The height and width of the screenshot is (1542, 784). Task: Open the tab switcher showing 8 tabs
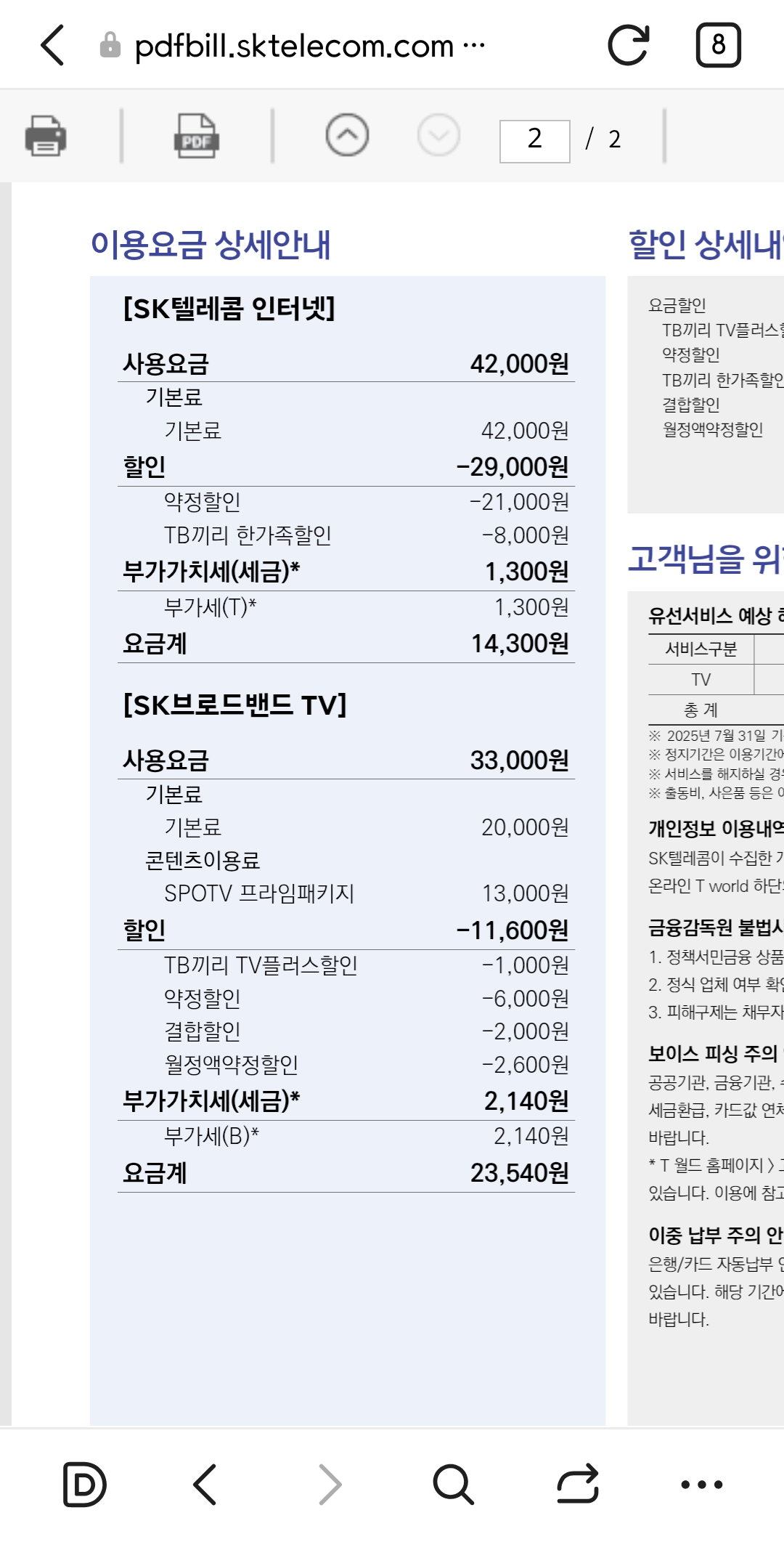pyautogui.click(x=718, y=45)
